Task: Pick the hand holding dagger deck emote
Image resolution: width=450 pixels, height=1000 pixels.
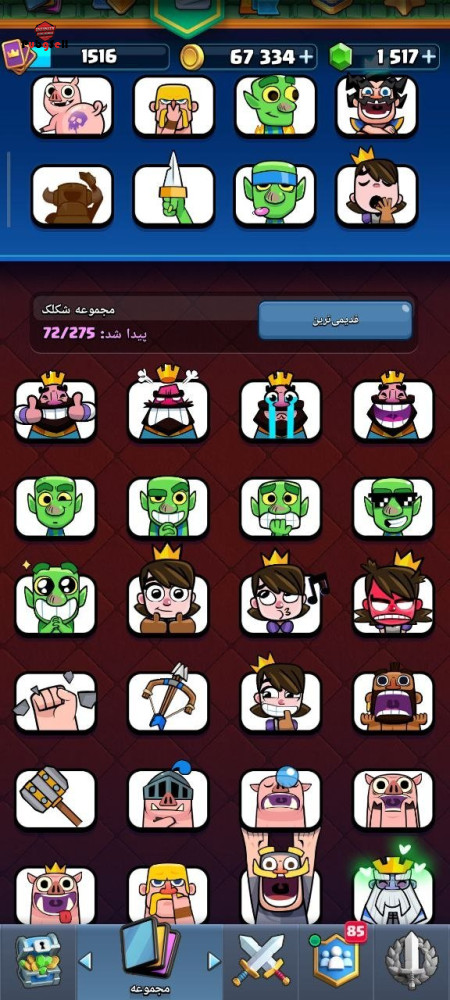Action: pyautogui.click(x=174, y=190)
